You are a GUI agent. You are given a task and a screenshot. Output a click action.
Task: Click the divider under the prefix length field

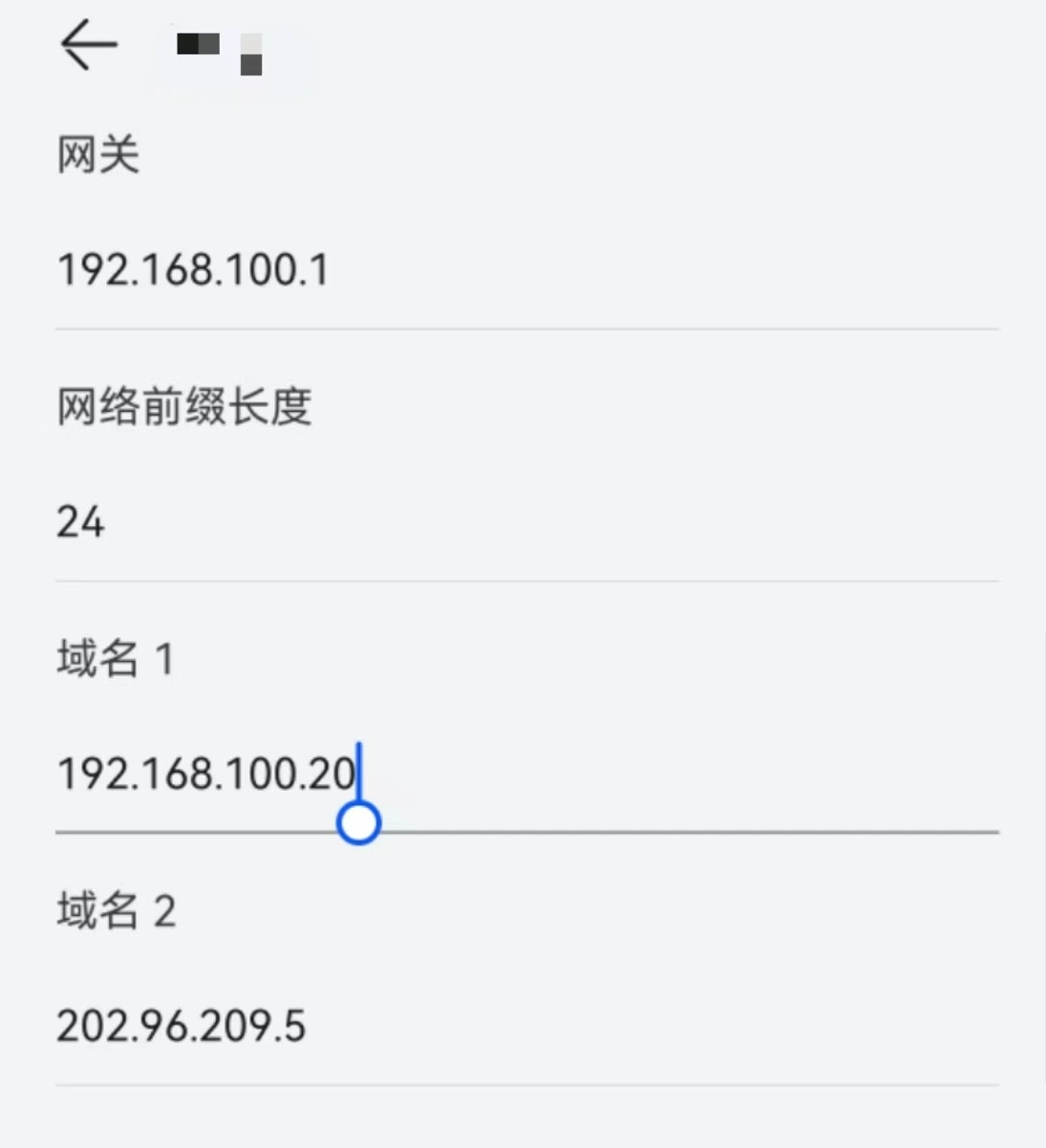[525, 580]
